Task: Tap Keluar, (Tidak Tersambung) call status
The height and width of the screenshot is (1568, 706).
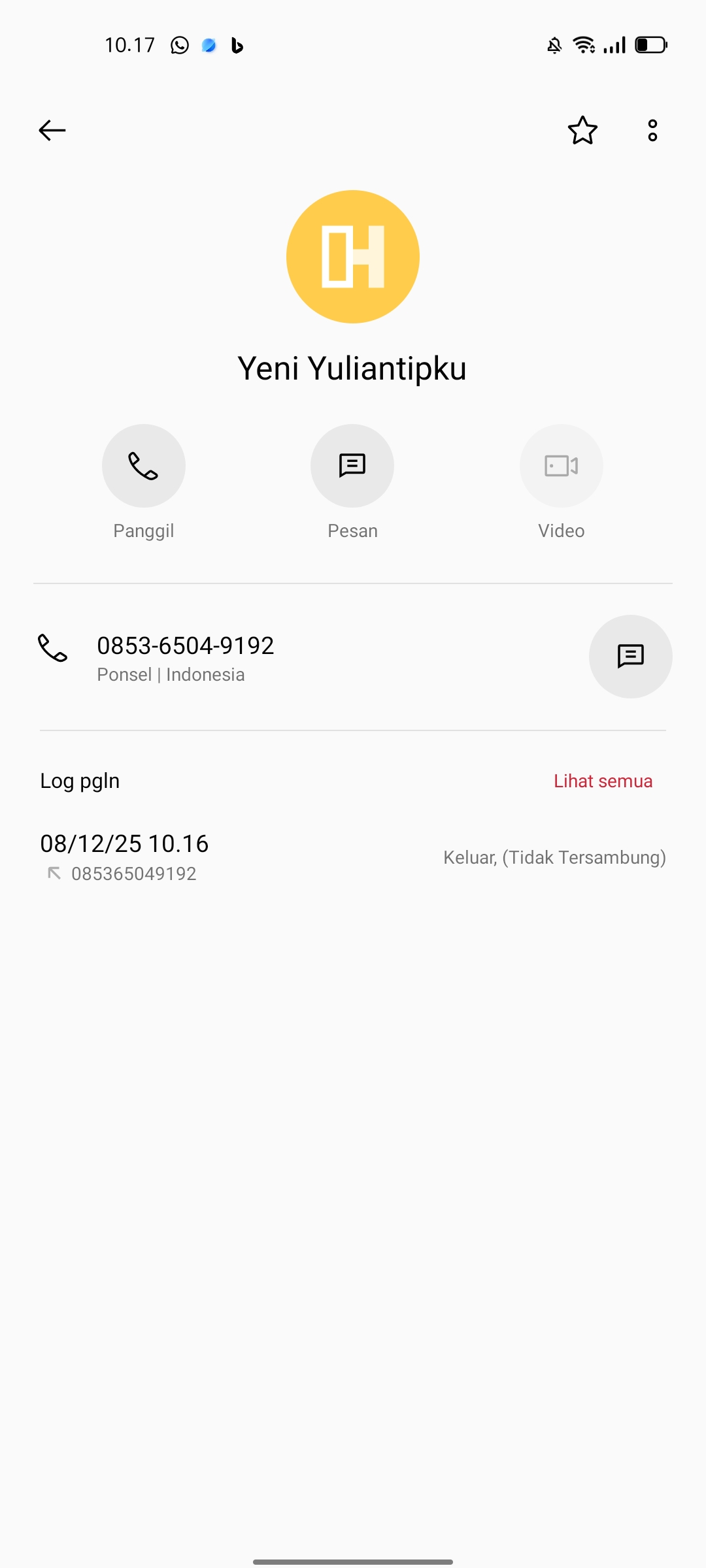Action: [553, 857]
